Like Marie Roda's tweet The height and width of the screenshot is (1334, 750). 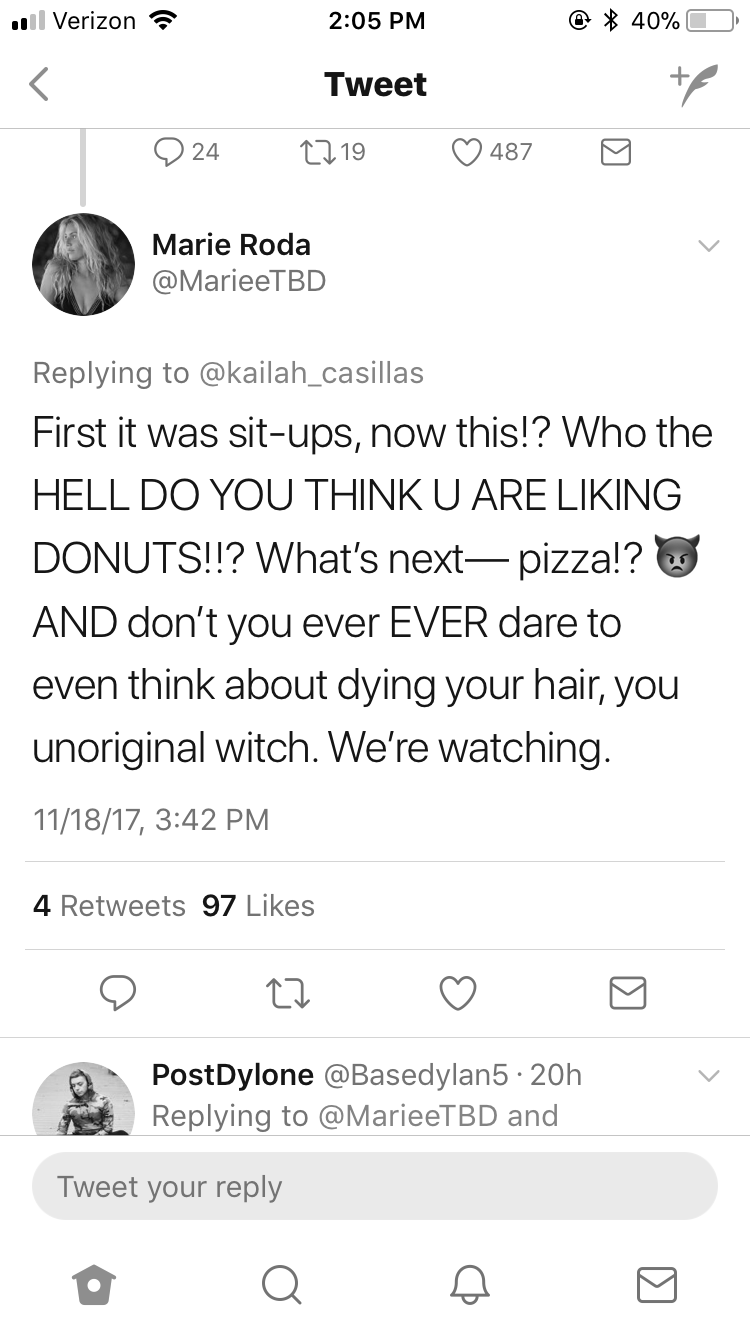(458, 993)
